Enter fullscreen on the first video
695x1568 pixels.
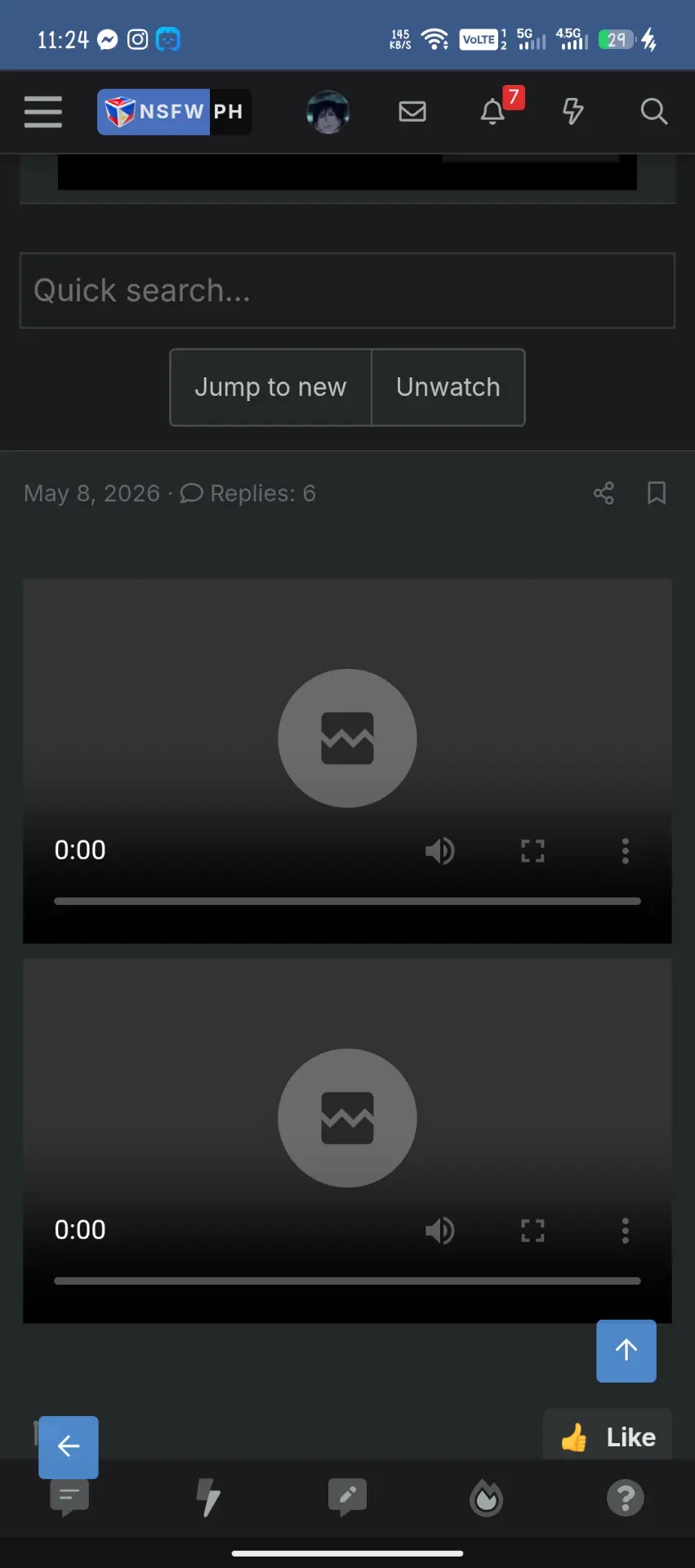point(532,851)
